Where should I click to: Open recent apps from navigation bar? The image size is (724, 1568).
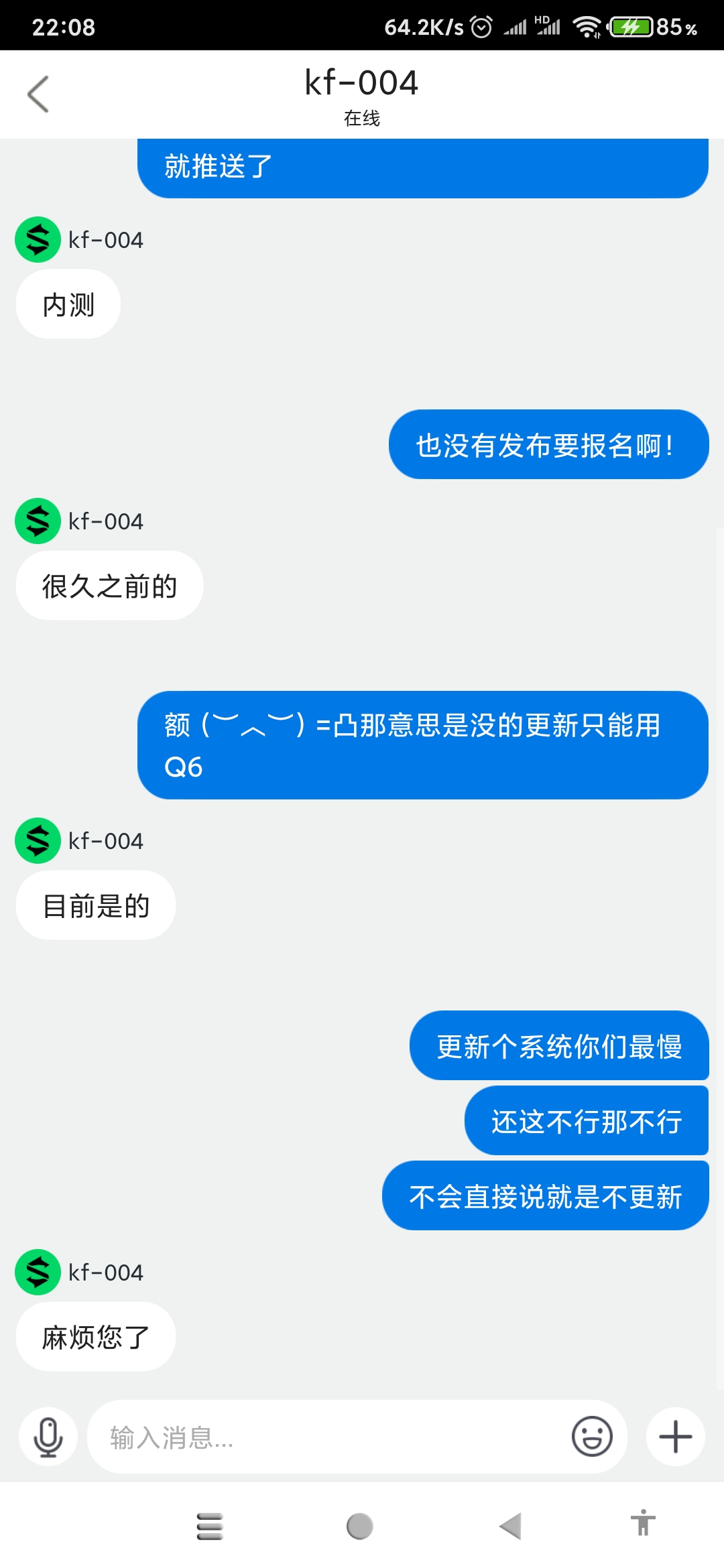coord(210,1526)
